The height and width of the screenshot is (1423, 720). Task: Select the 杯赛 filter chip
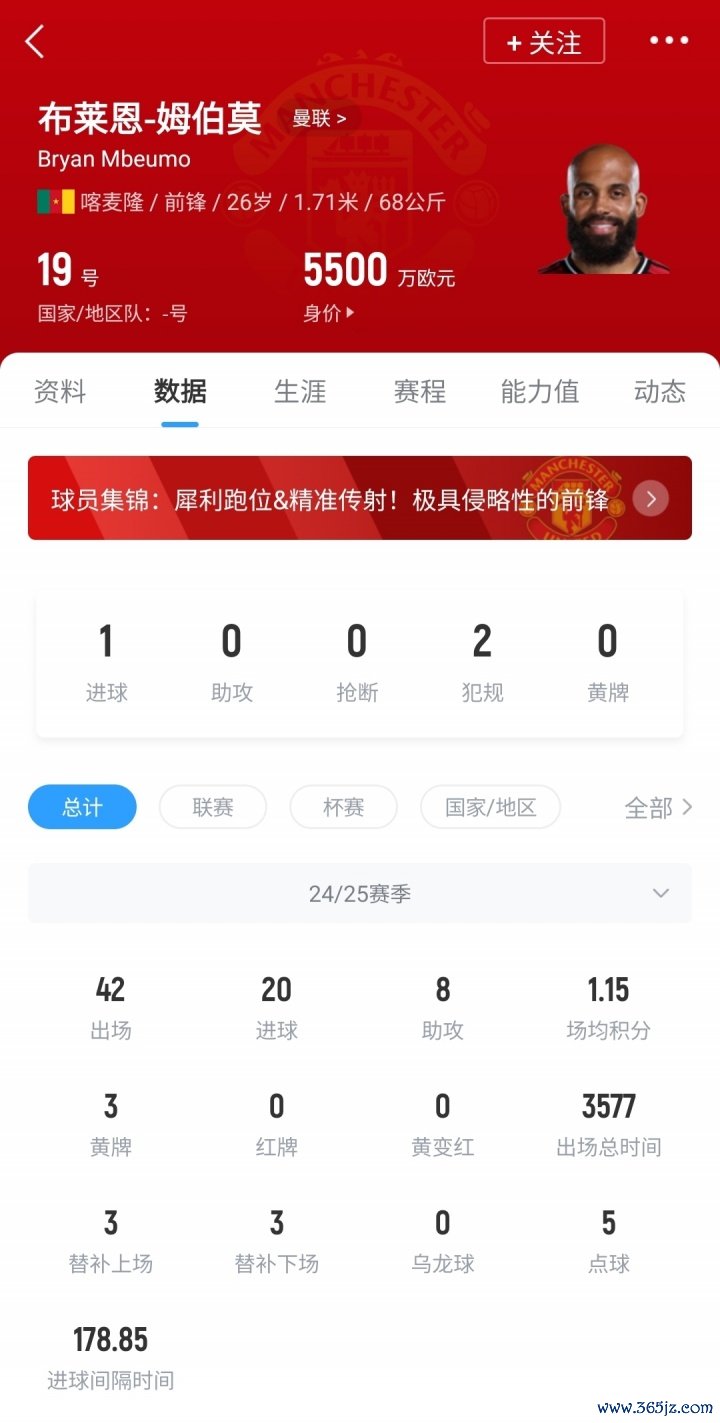pos(343,807)
